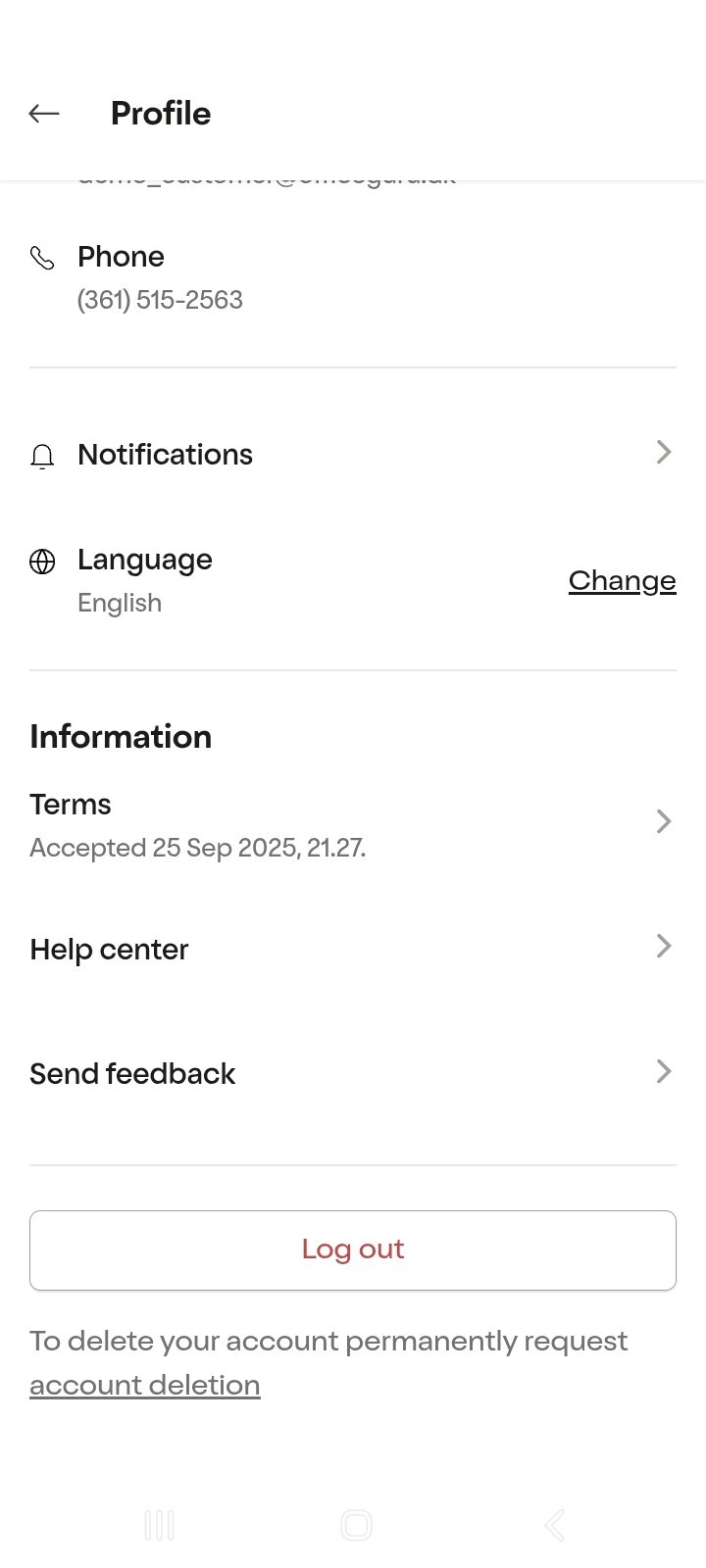Open the Help center
Screen dimensions: 706x1568
coord(353,949)
